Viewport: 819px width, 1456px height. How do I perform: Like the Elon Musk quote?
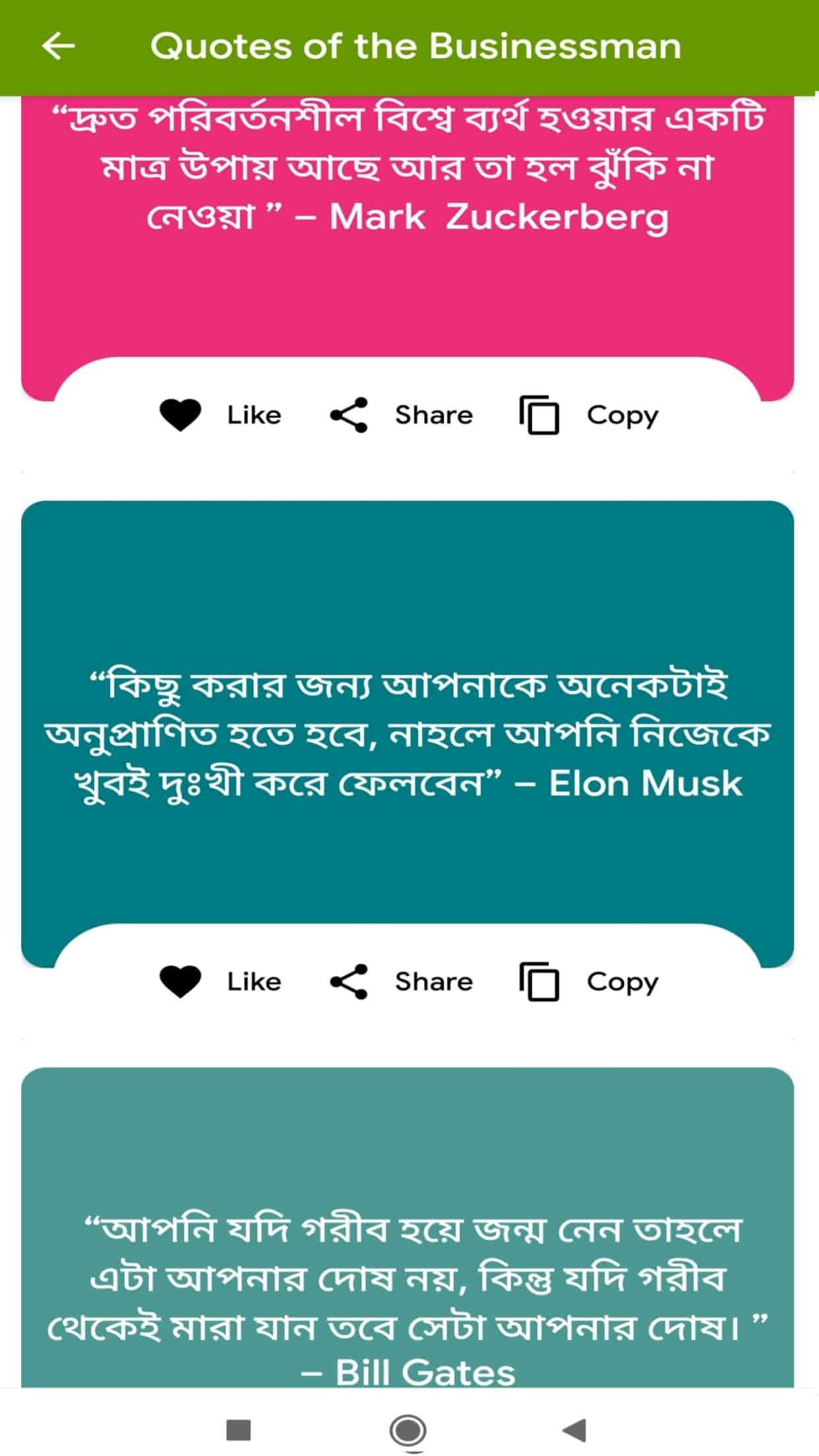pos(220,982)
